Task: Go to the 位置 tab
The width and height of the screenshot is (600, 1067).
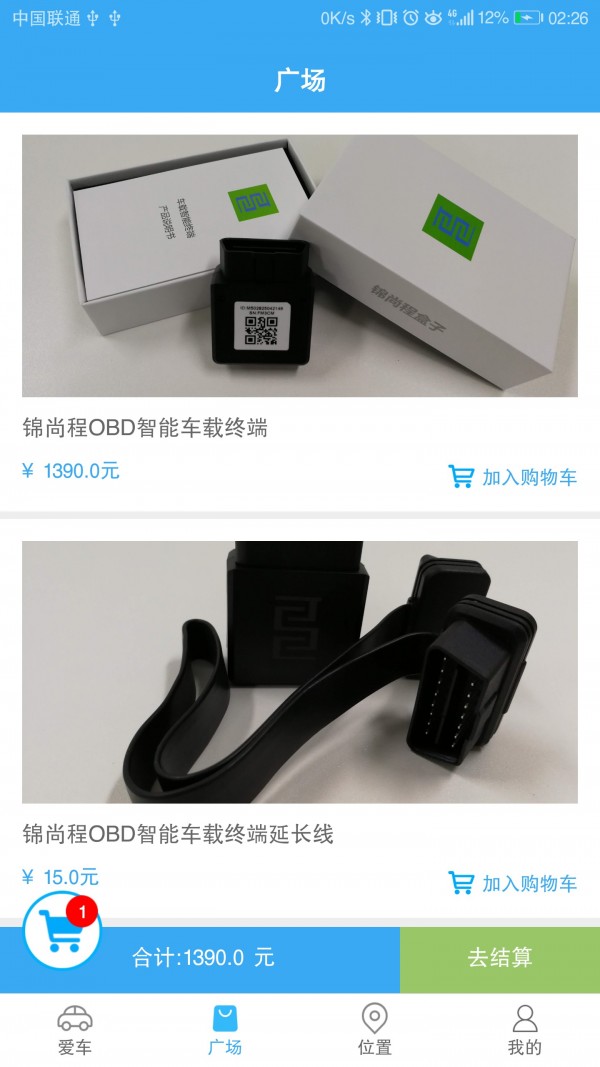Action: (375, 1030)
